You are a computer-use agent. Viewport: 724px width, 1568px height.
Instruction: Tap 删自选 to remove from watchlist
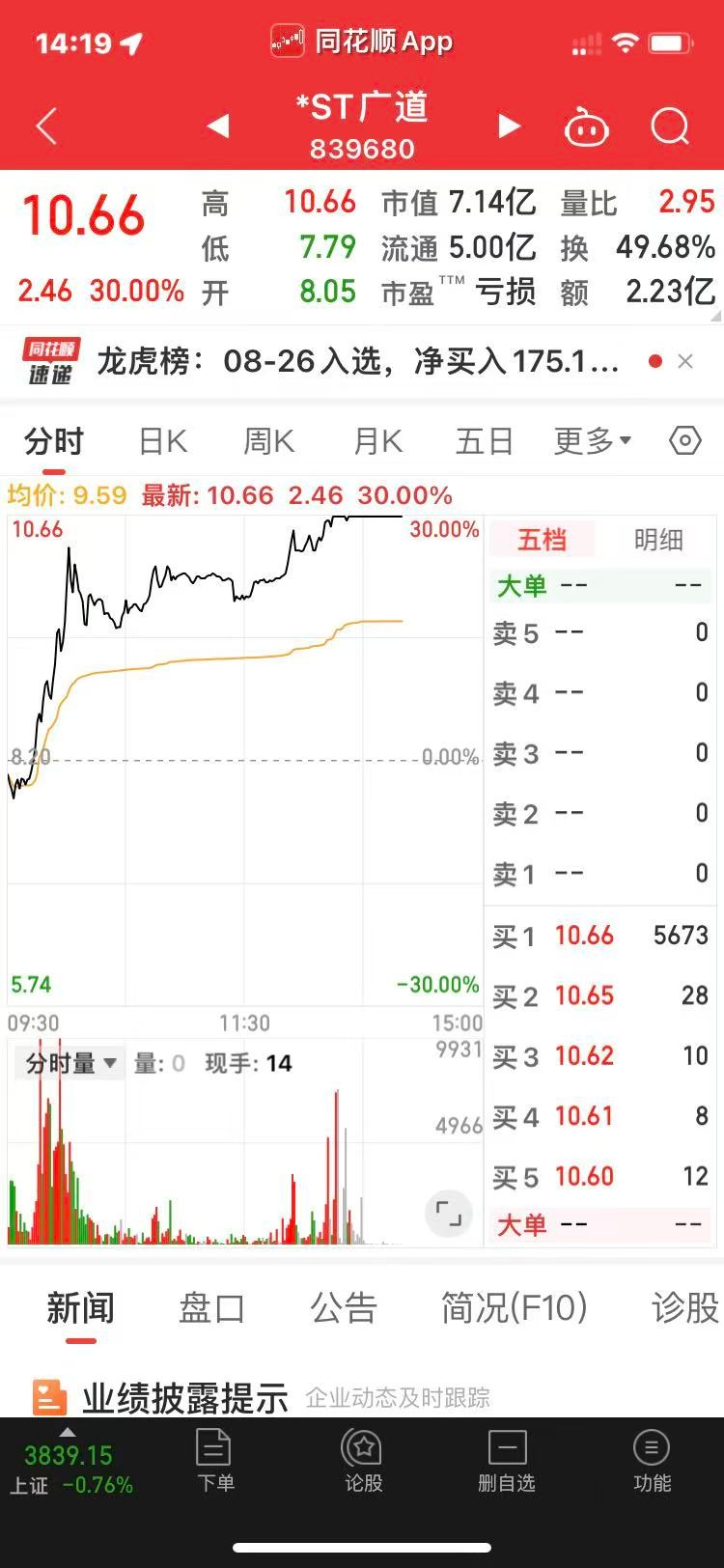click(507, 1461)
